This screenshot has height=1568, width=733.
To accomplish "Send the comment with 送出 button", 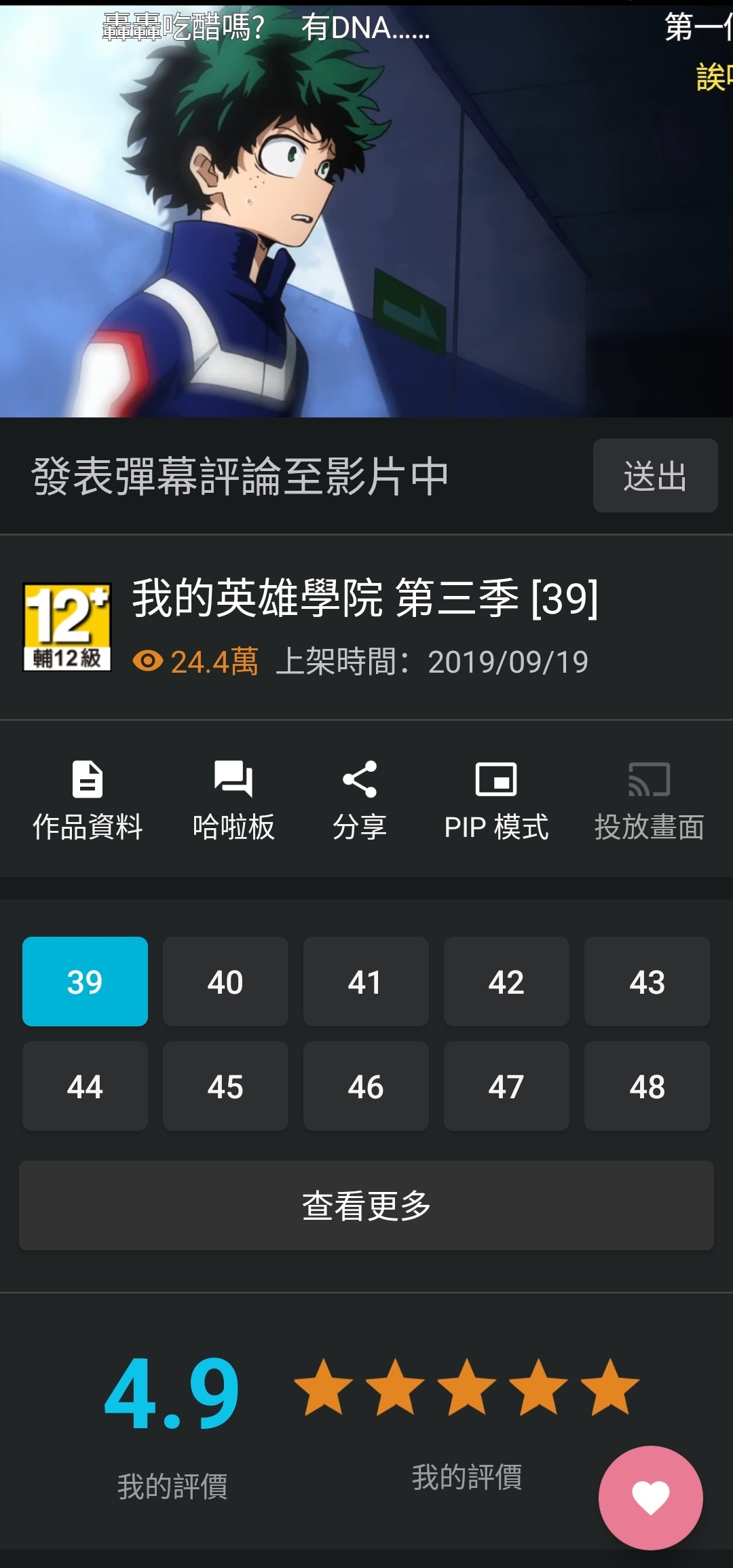I will [655, 475].
